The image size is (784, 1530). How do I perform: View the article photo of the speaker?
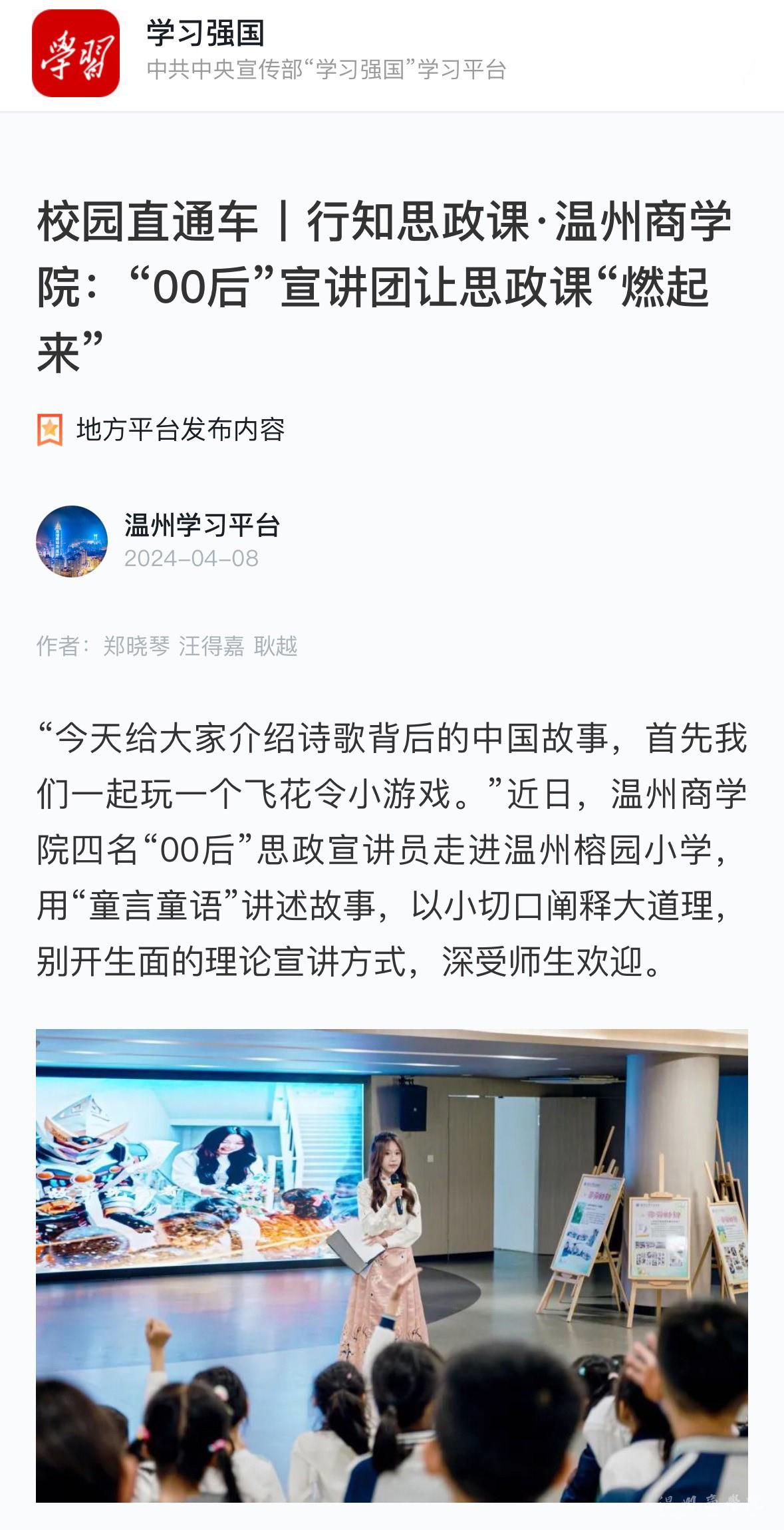[392, 1265]
